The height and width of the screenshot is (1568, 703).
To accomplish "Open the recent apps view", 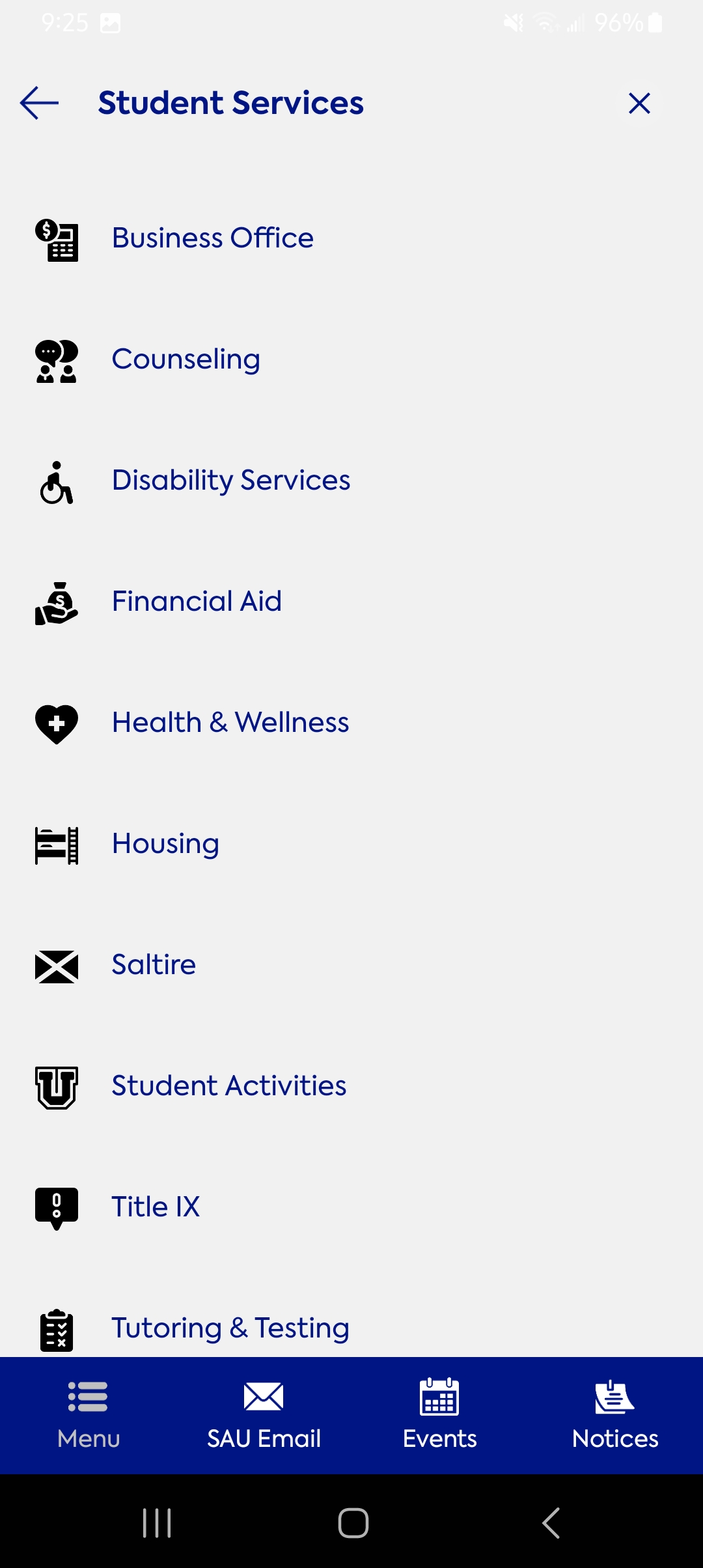I will (157, 1523).
